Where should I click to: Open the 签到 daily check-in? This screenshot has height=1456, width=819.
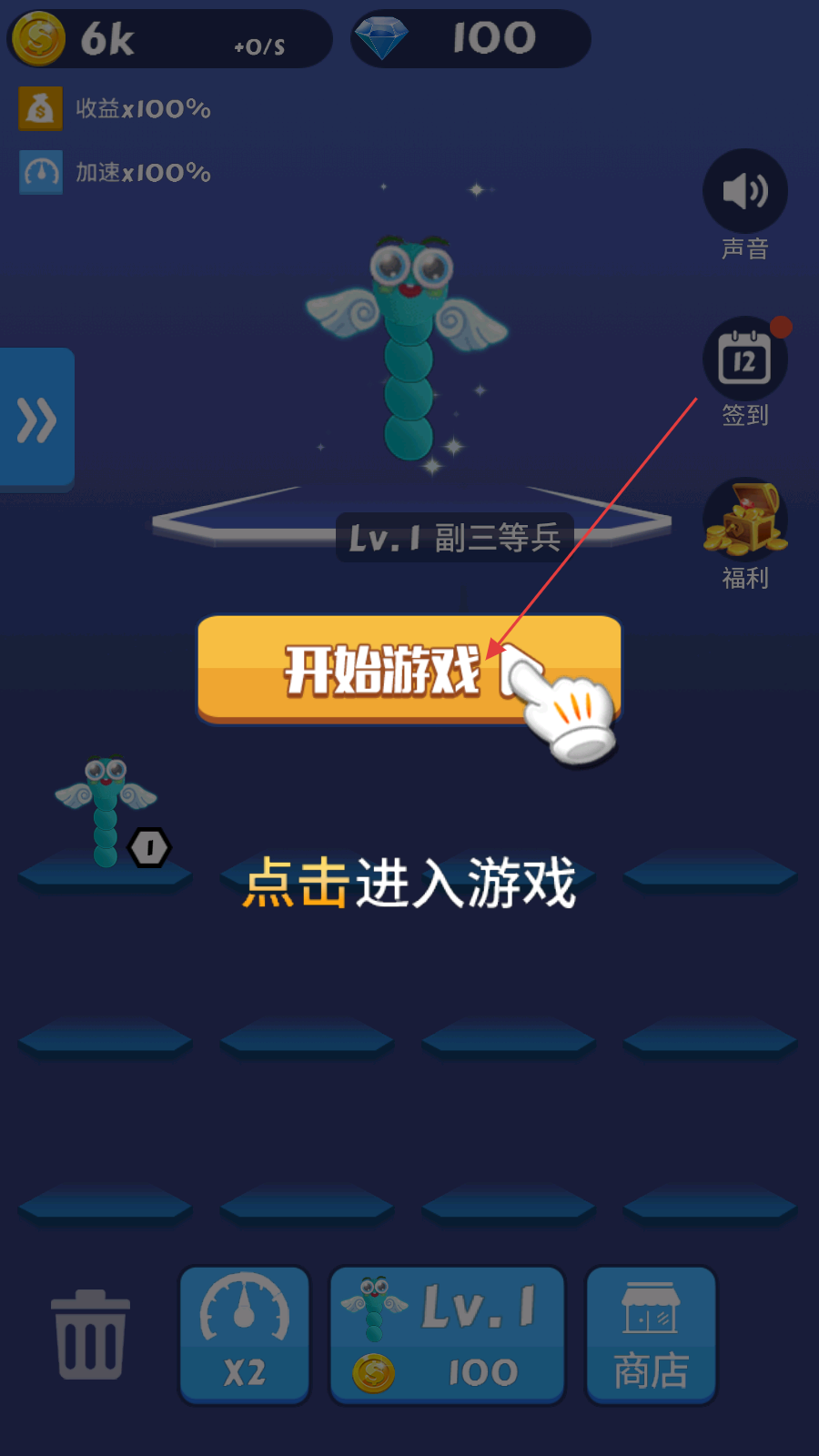[744, 360]
